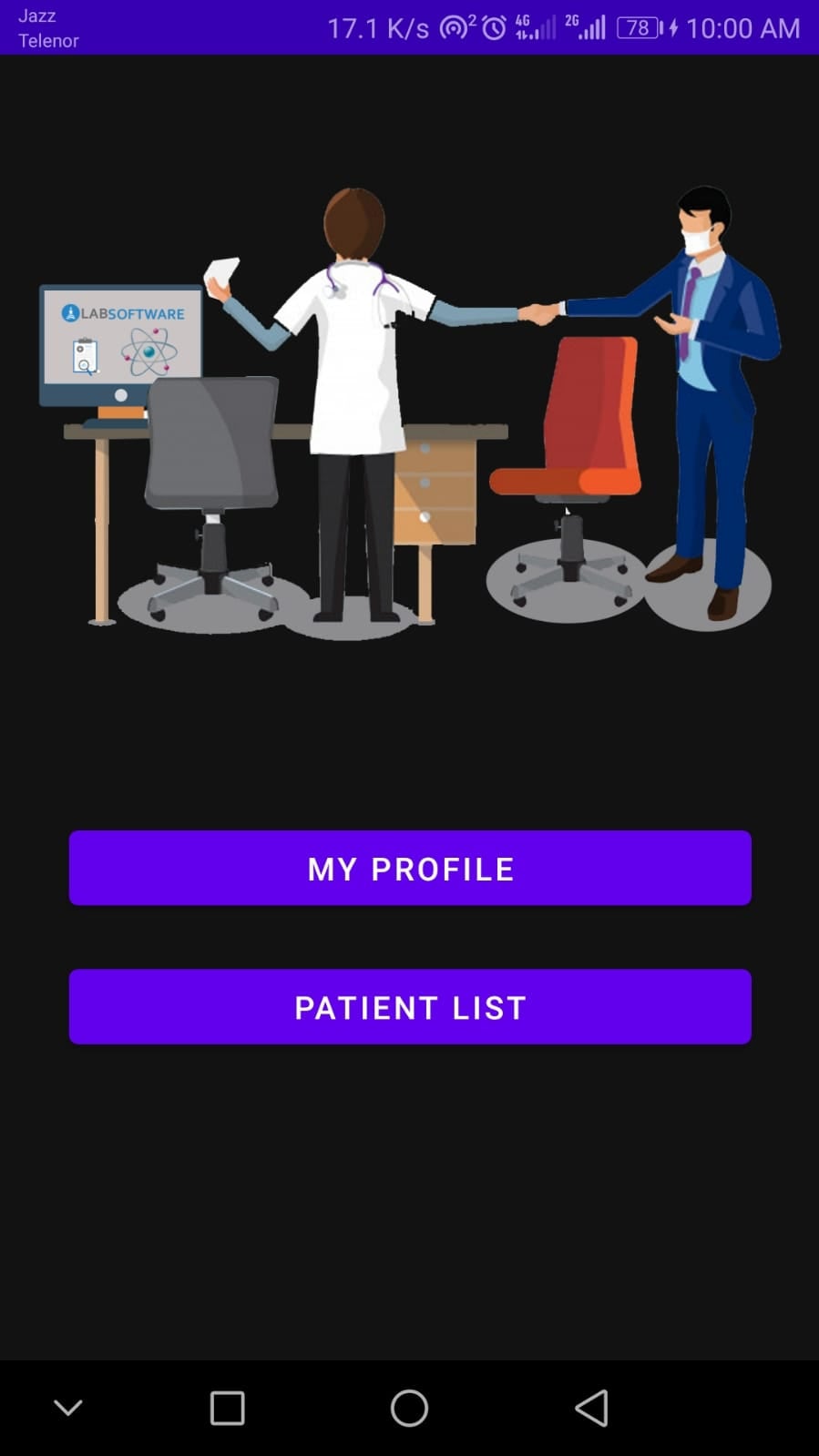Screen dimensions: 819x1456
Task: Tap the system home button
Action: tap(409, 1408)
